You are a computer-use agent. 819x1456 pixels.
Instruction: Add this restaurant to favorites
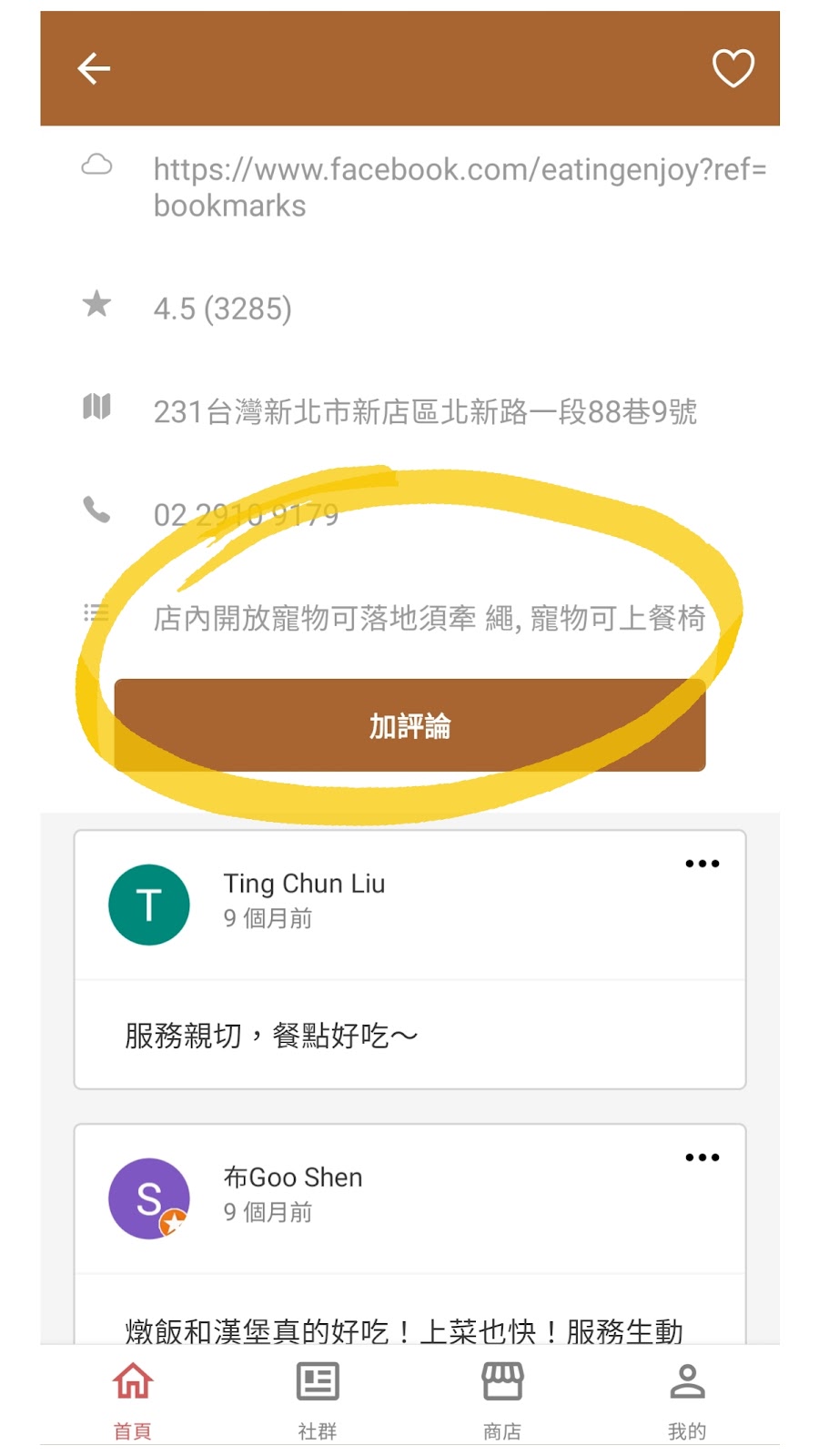(733, 68)
